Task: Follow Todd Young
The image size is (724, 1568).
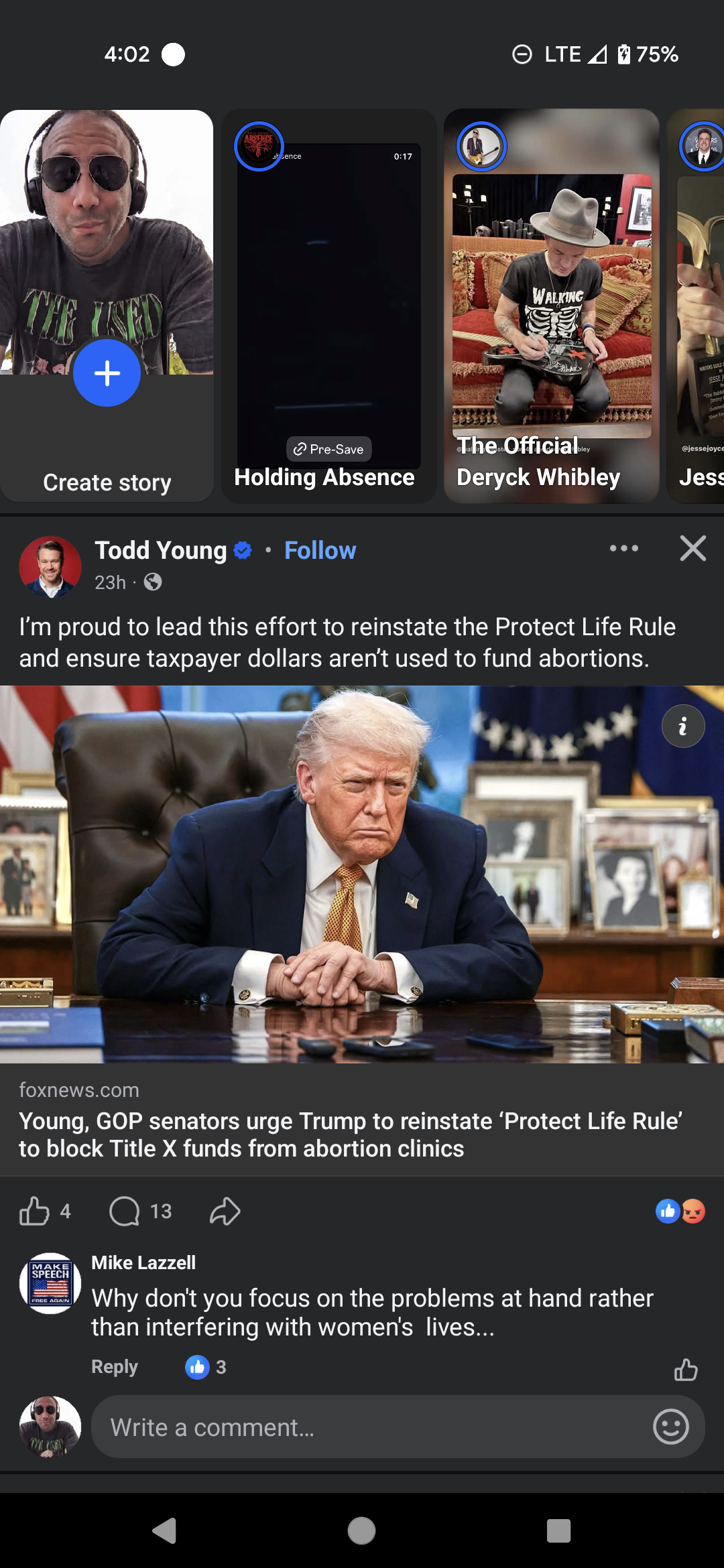Action: [320, 551]
